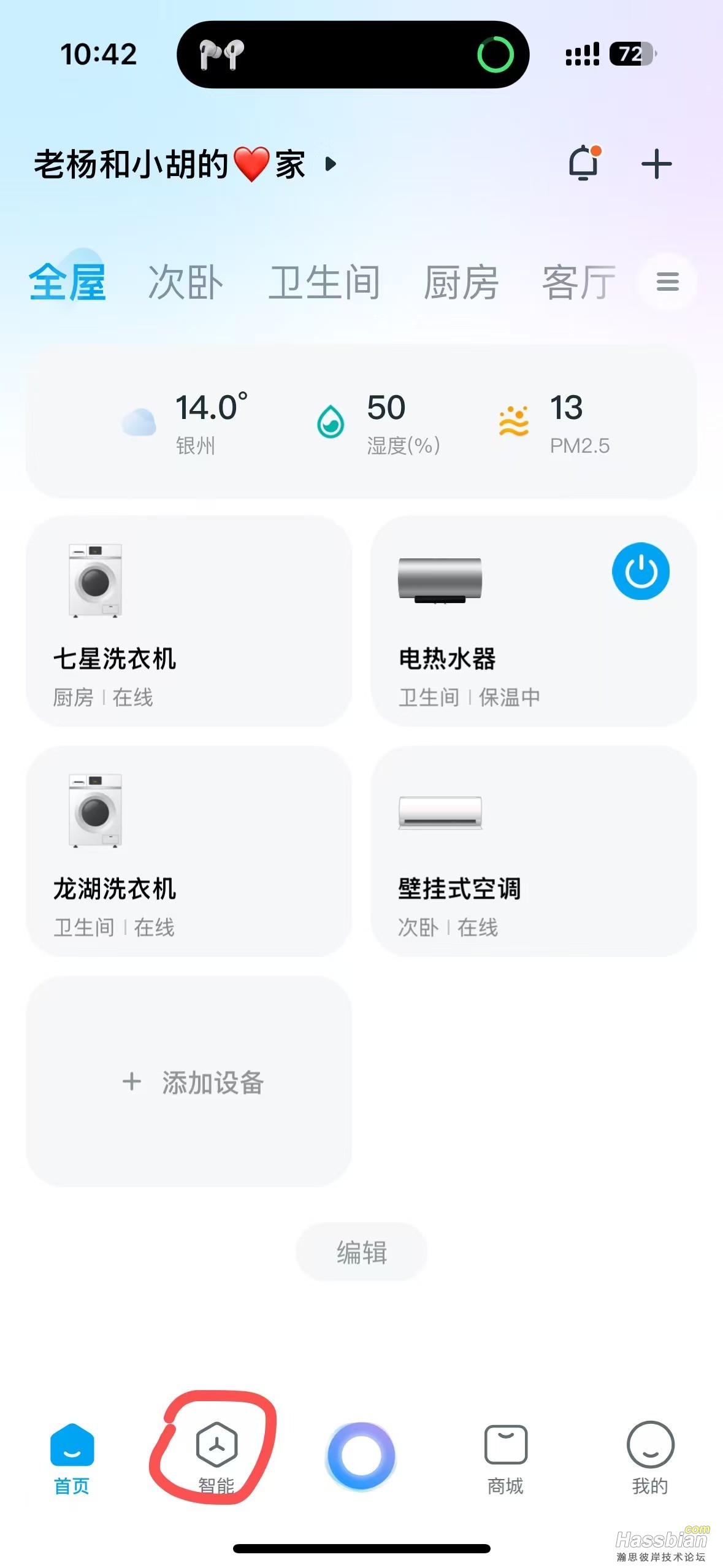Switch to the 客厅 room tab
Image resolution: width=723 pixels, height=1568 pixels.
579,283
